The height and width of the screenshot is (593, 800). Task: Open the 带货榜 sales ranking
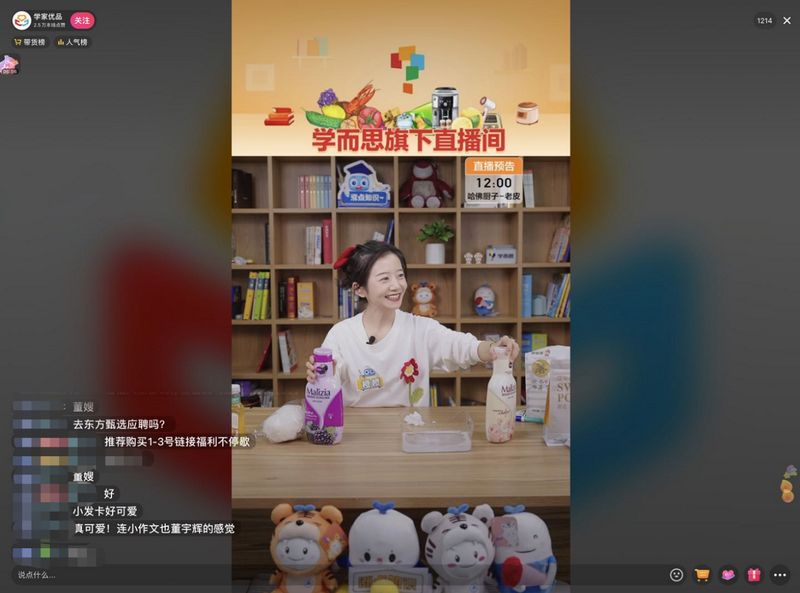(31, 42)
